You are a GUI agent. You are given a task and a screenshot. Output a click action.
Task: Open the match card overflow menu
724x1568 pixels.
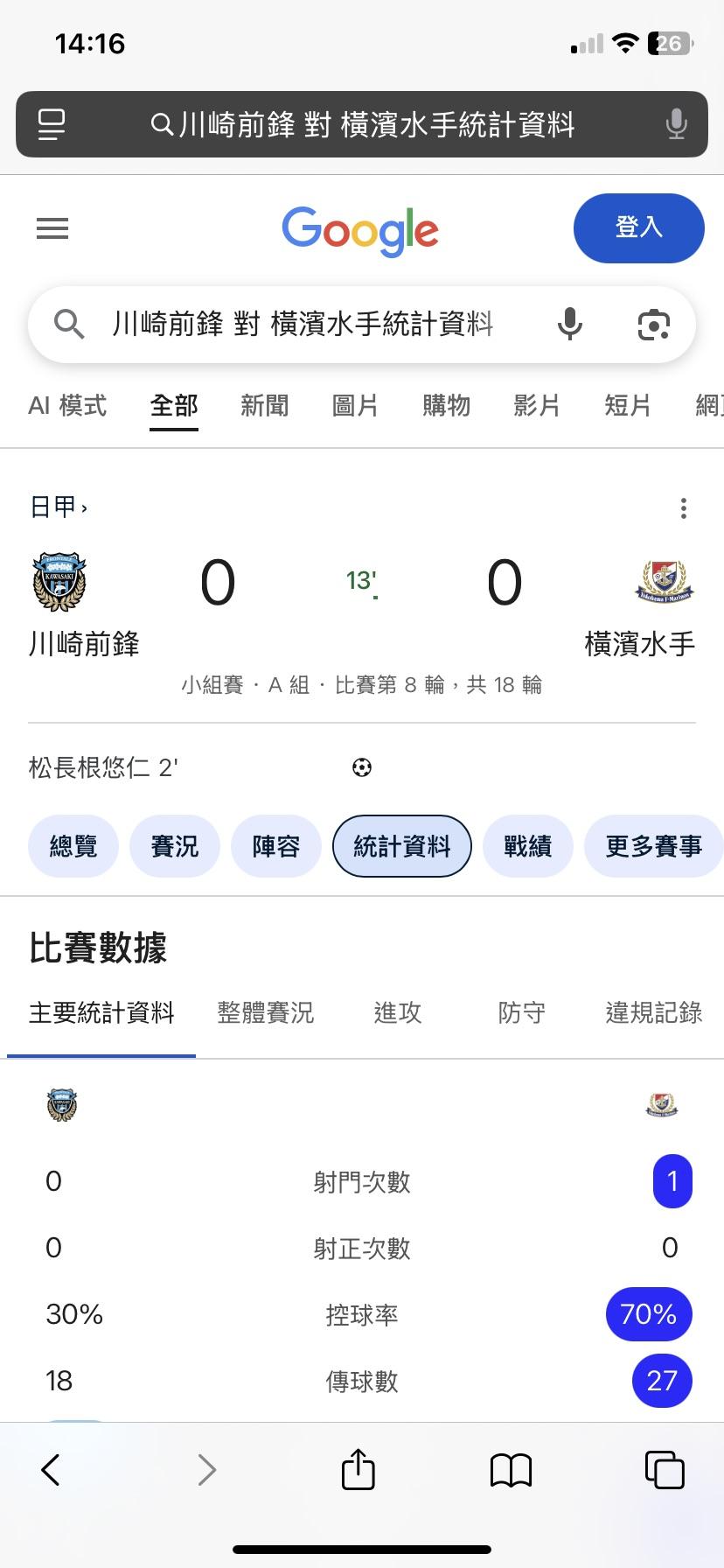coord(683,507)
